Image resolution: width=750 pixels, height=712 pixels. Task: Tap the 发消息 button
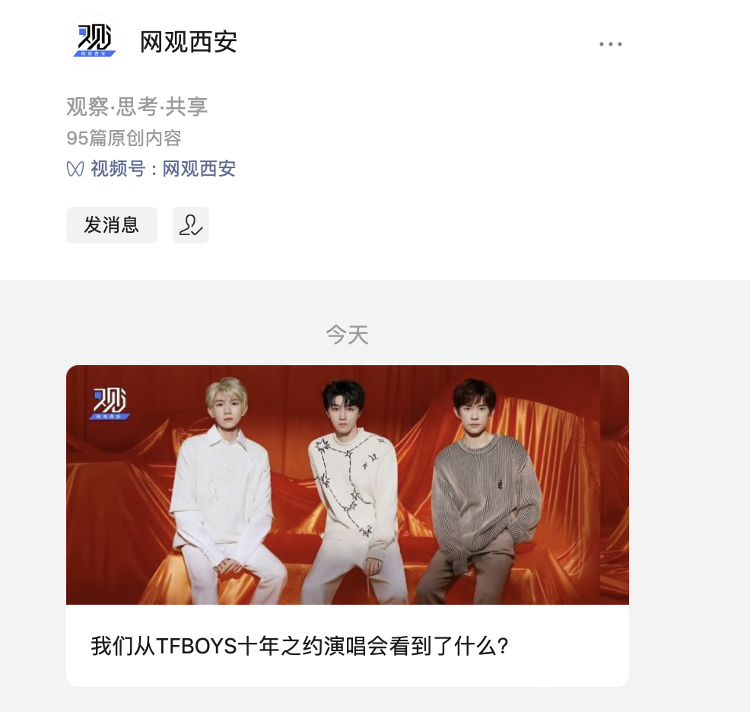[x=111, y=225]
